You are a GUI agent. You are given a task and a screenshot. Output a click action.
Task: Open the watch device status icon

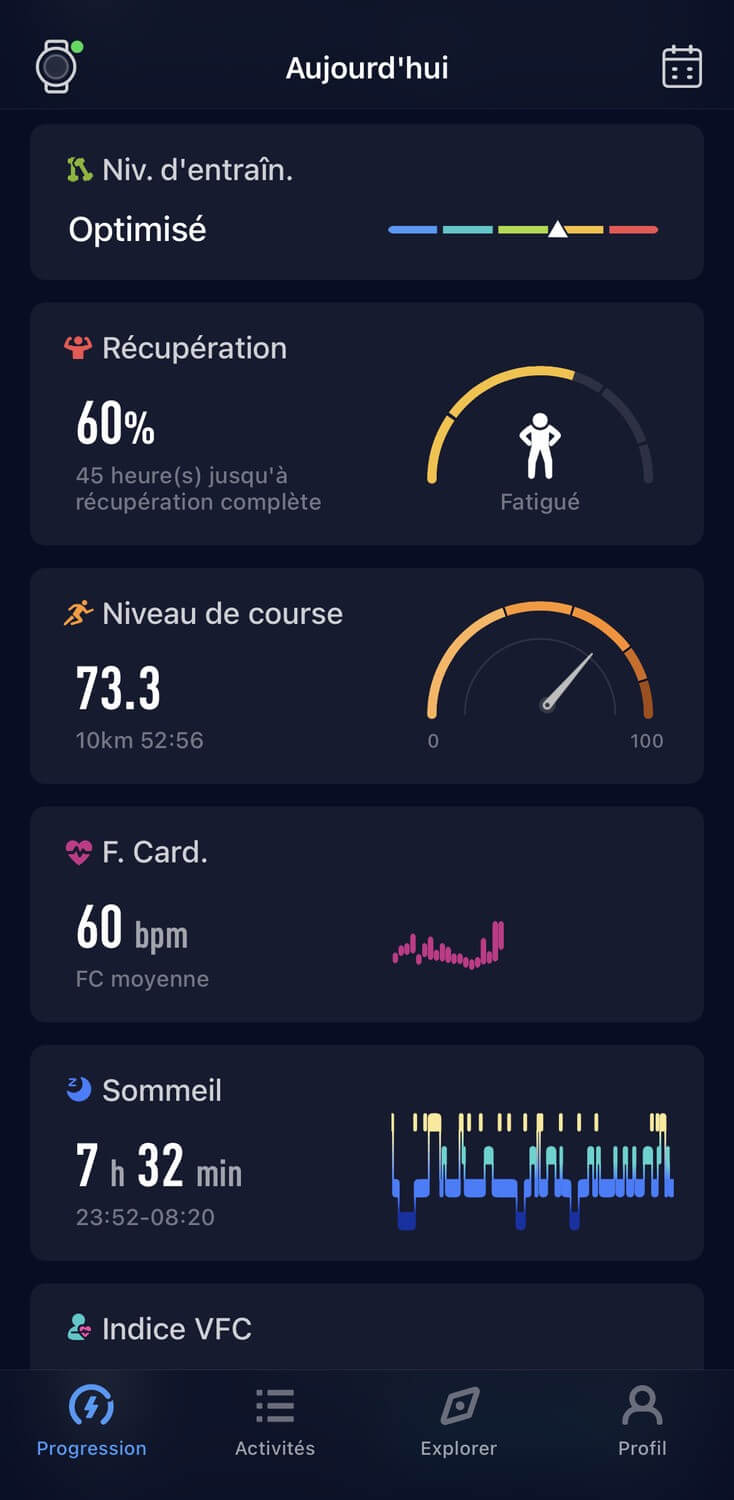(58, 67)
